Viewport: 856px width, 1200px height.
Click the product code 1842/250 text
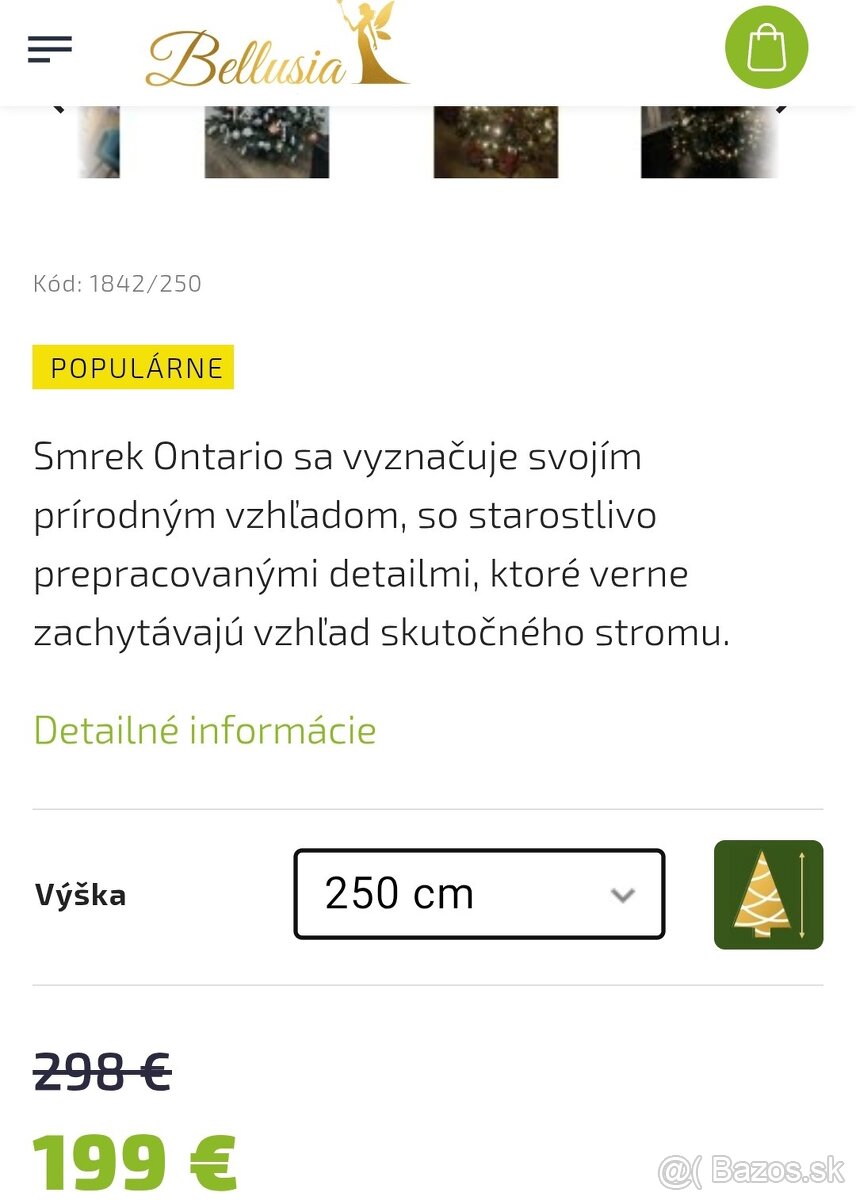[116, 283]
